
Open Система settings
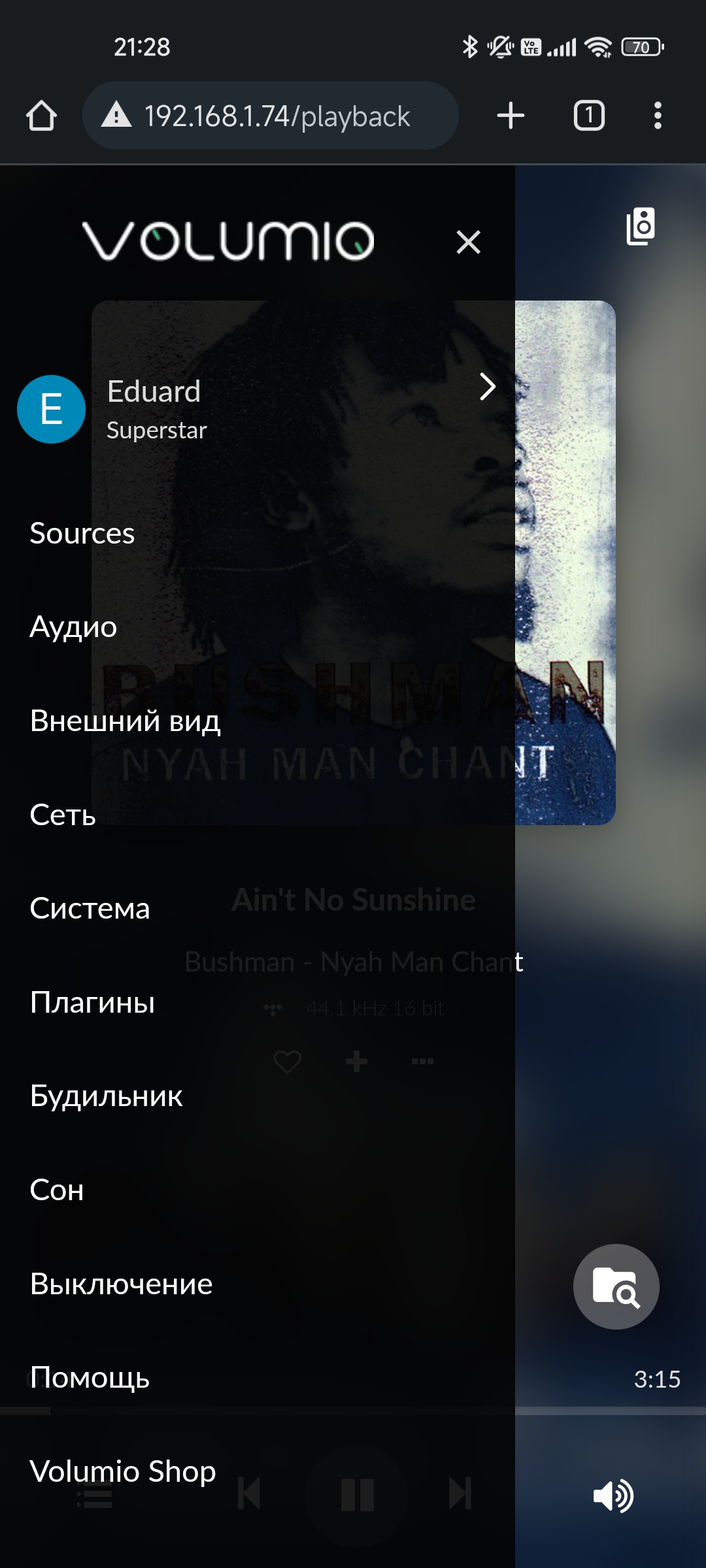[90, 909]
